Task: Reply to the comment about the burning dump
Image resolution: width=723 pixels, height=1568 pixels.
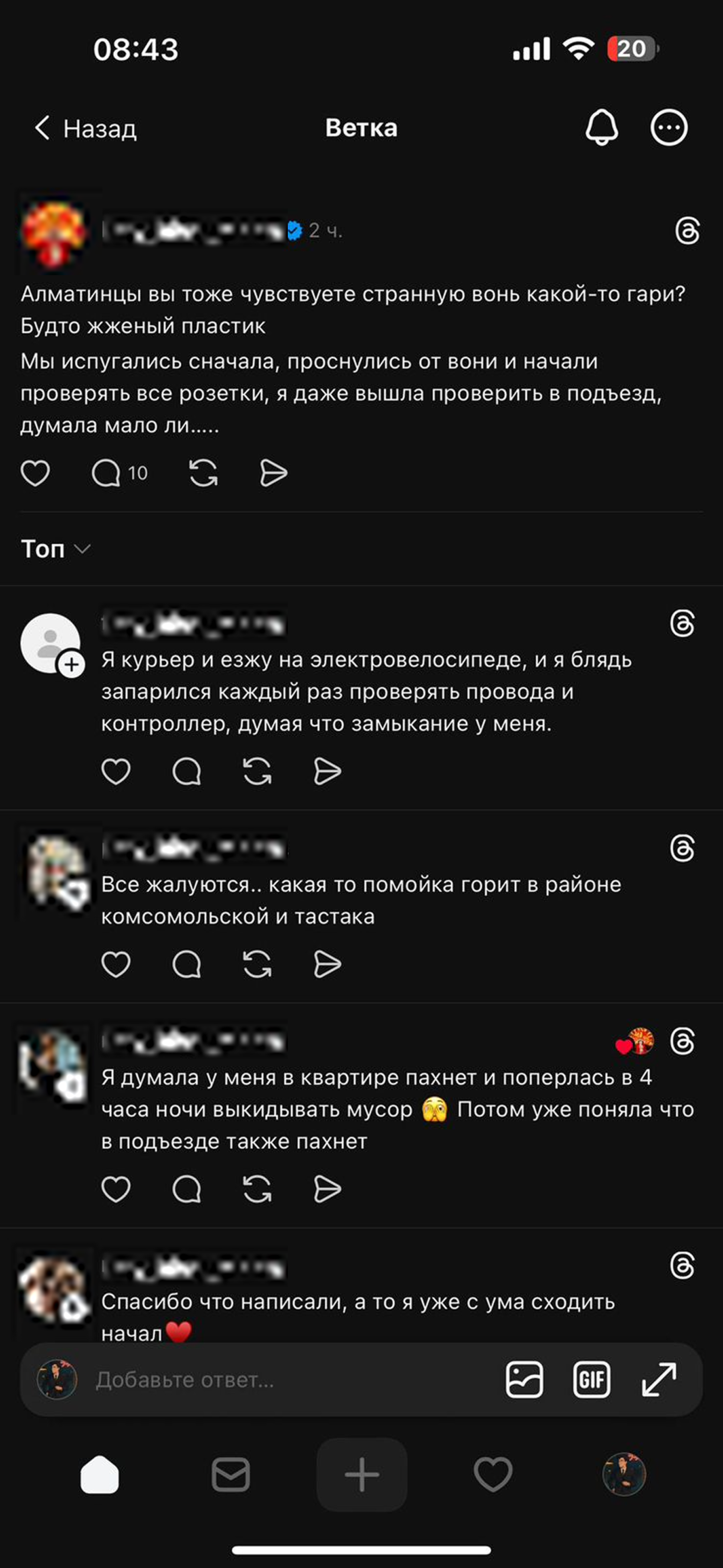Action: [186, 964]
